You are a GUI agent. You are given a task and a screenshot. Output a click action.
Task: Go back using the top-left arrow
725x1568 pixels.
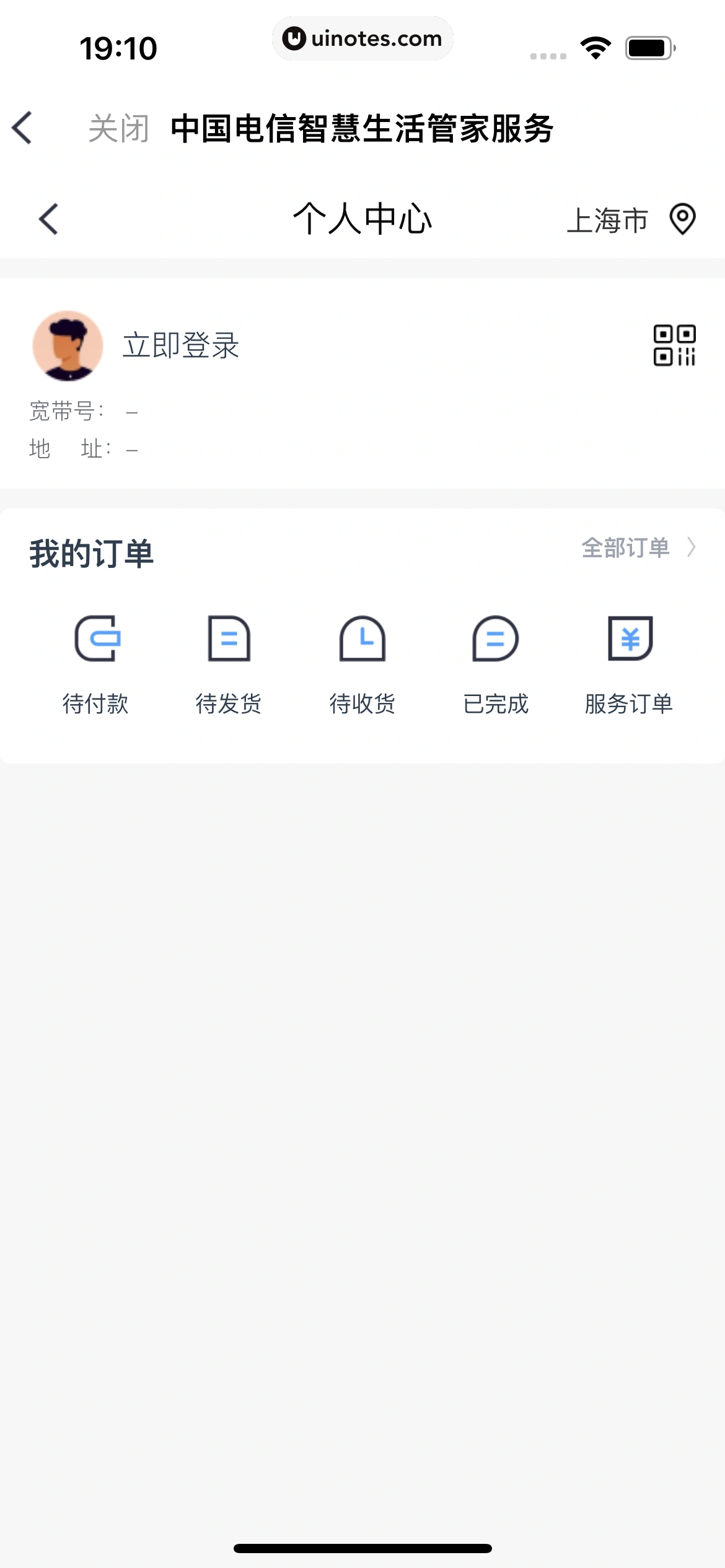22,127
